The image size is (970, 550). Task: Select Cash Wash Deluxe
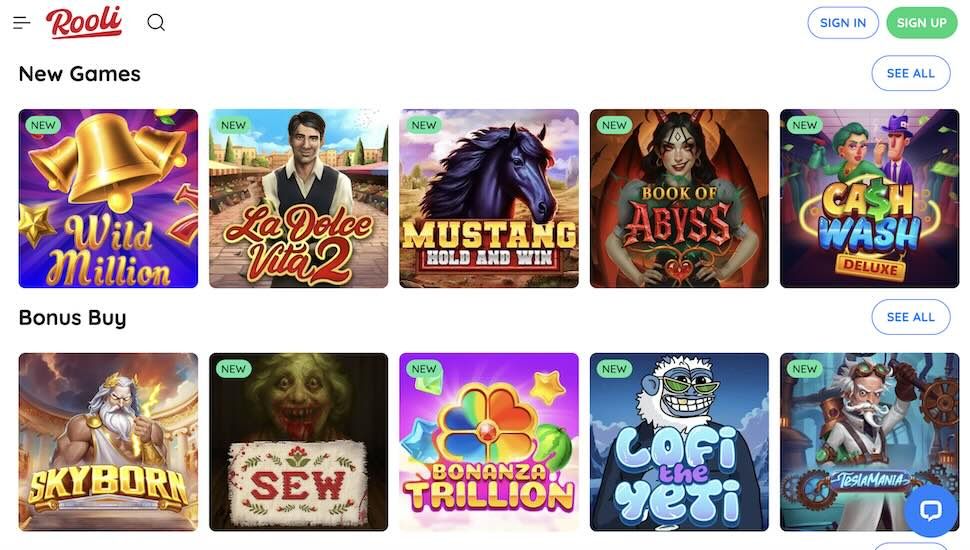click(x=869, y=198)
